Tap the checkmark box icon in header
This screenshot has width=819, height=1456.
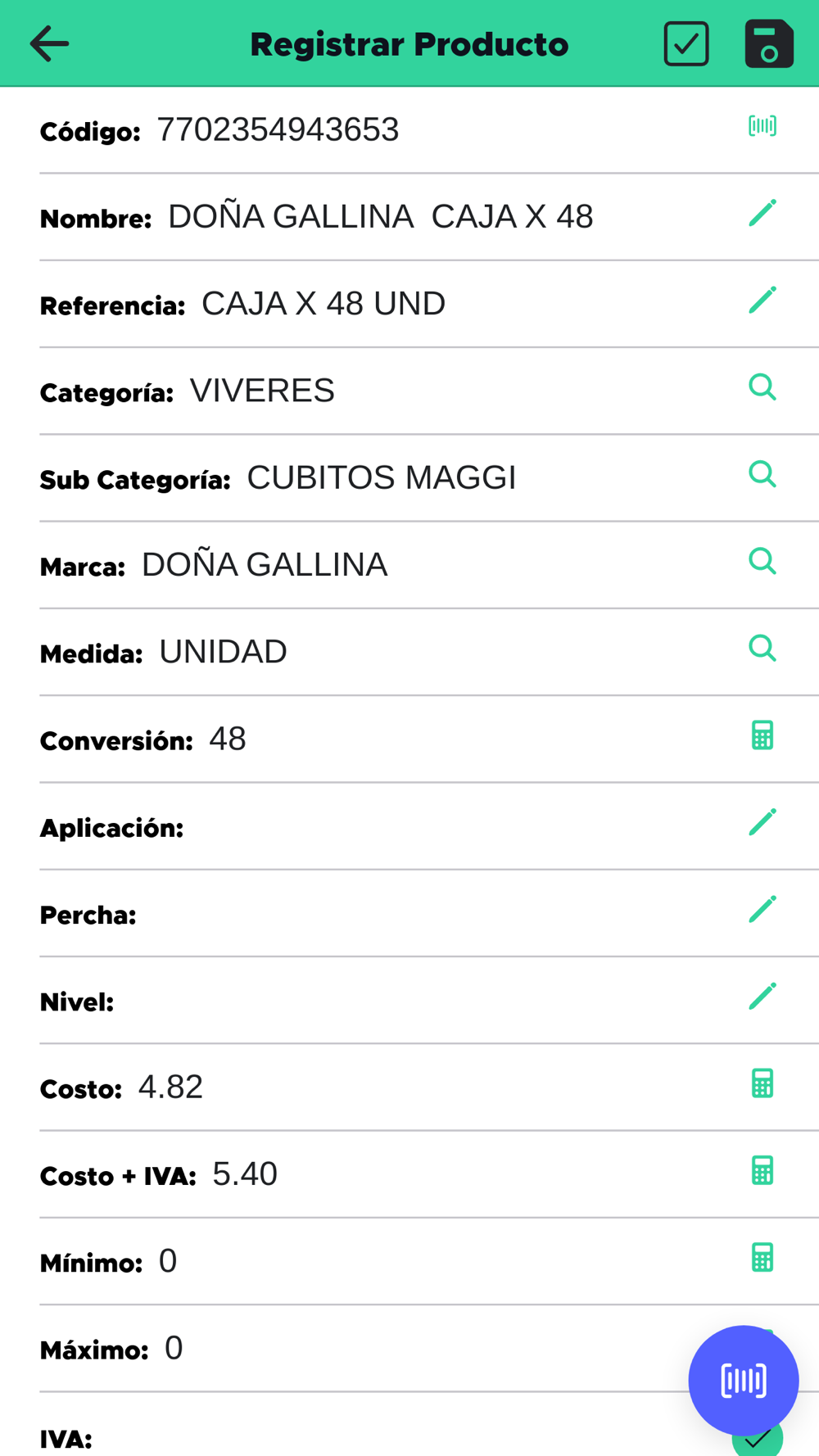pyautogui.click(x=686, y=43)
